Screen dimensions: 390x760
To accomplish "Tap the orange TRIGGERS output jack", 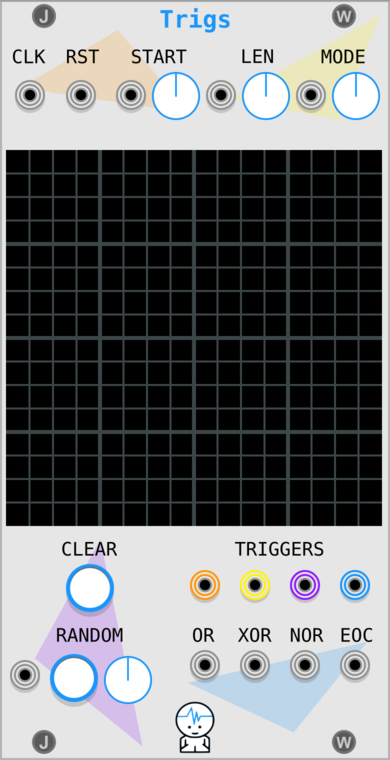I will coord(205,585).
